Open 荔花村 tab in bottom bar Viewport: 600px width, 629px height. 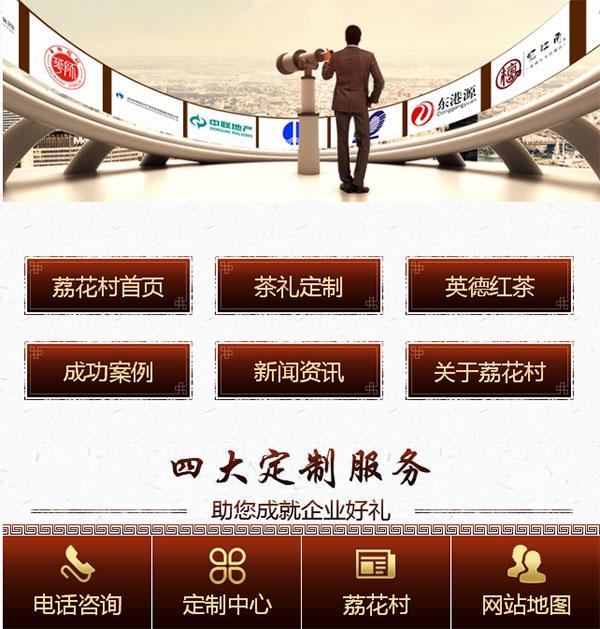(x=376, y=583)
